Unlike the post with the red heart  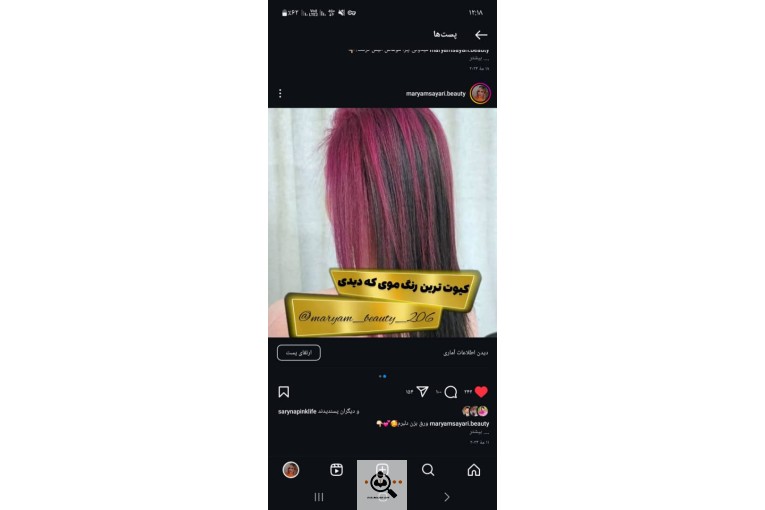481,392
